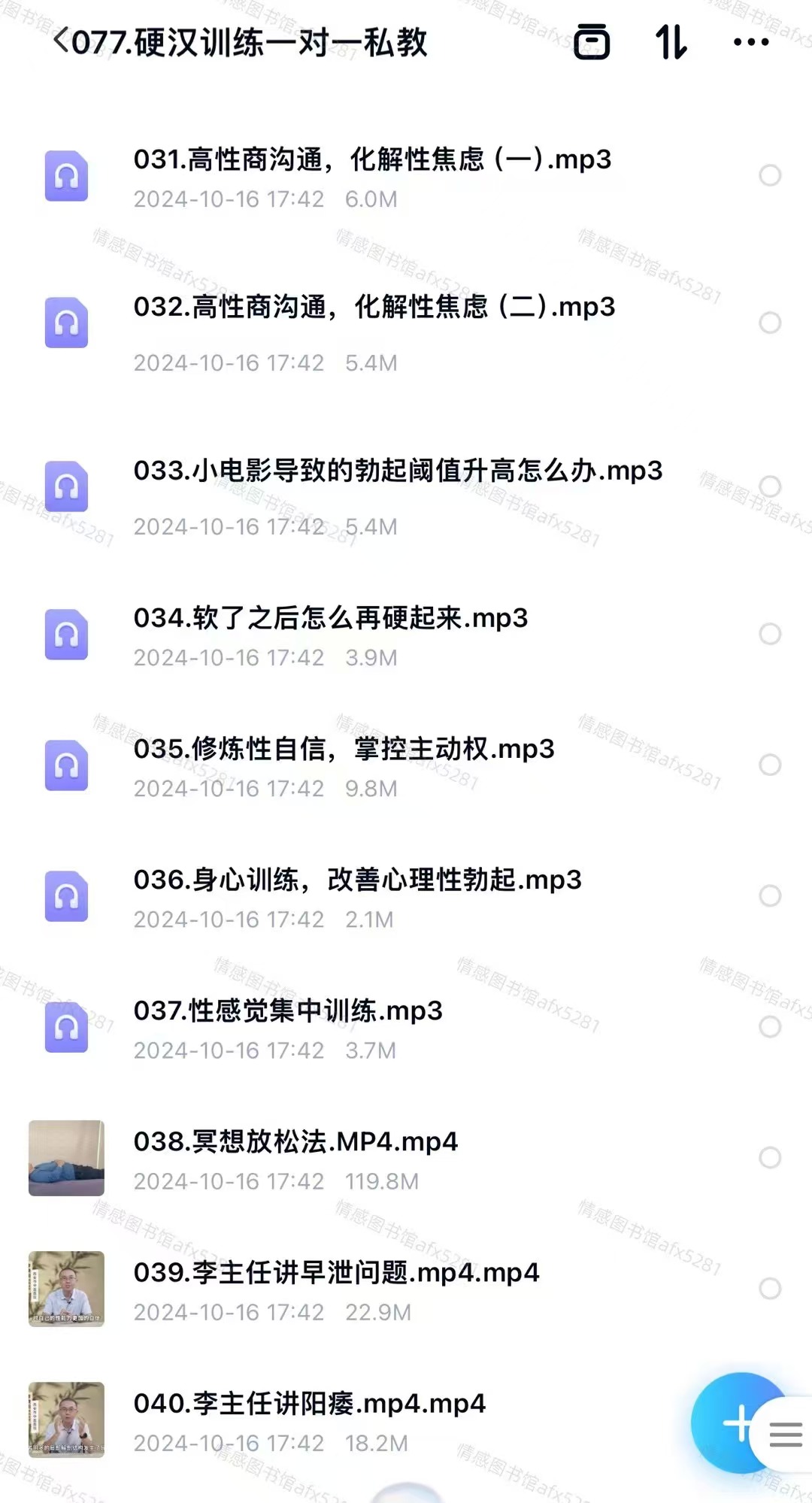Open the three-dot overflow menu

pos(750,42)
